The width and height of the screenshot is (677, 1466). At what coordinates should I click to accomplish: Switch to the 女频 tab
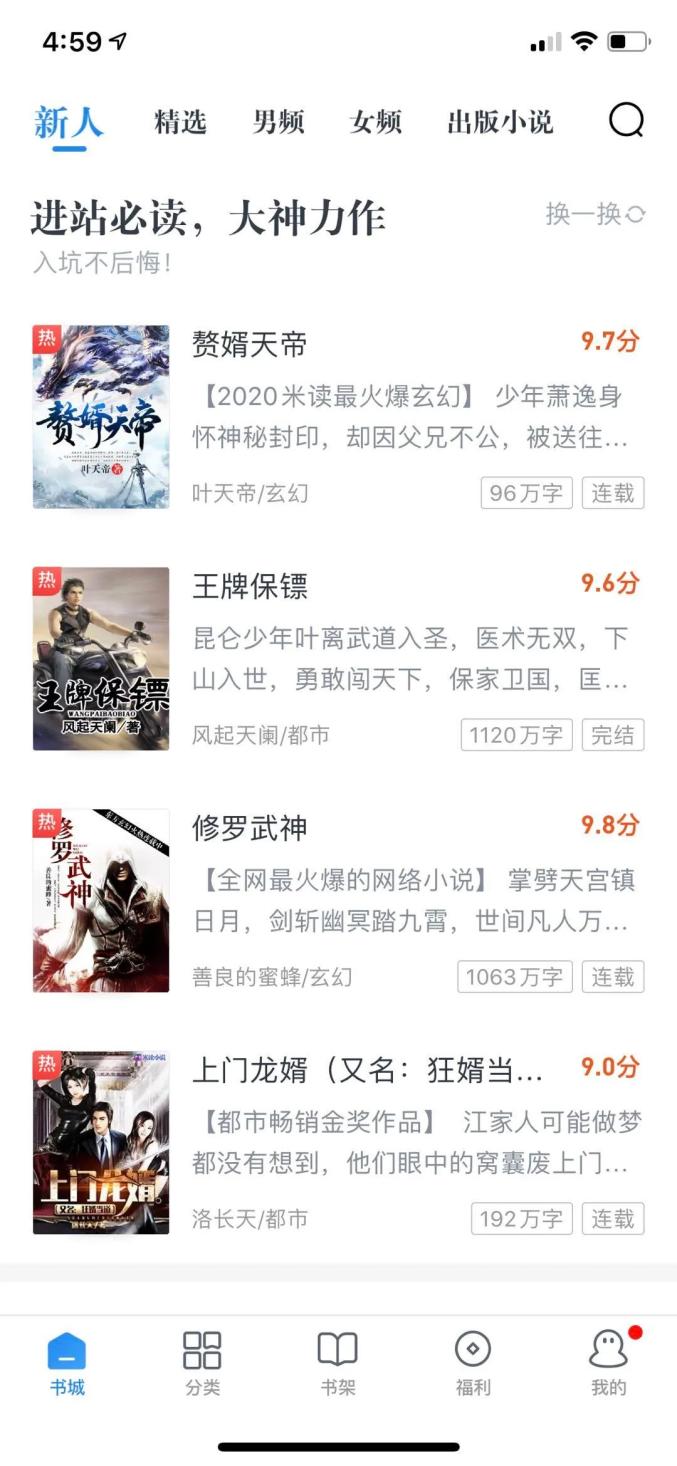pos(375,122)
